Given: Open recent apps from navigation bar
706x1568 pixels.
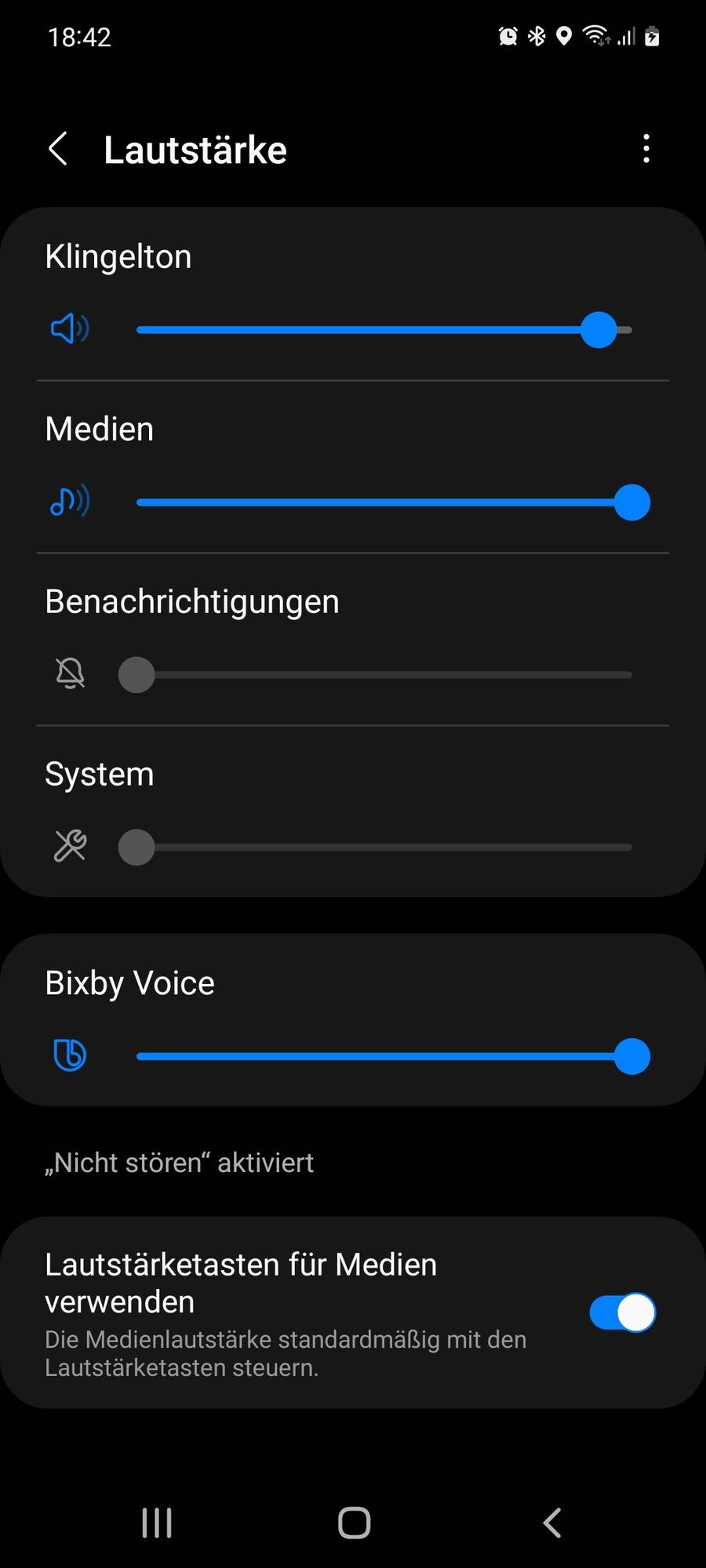Looking at the screenshot, I should (157, 1523).
